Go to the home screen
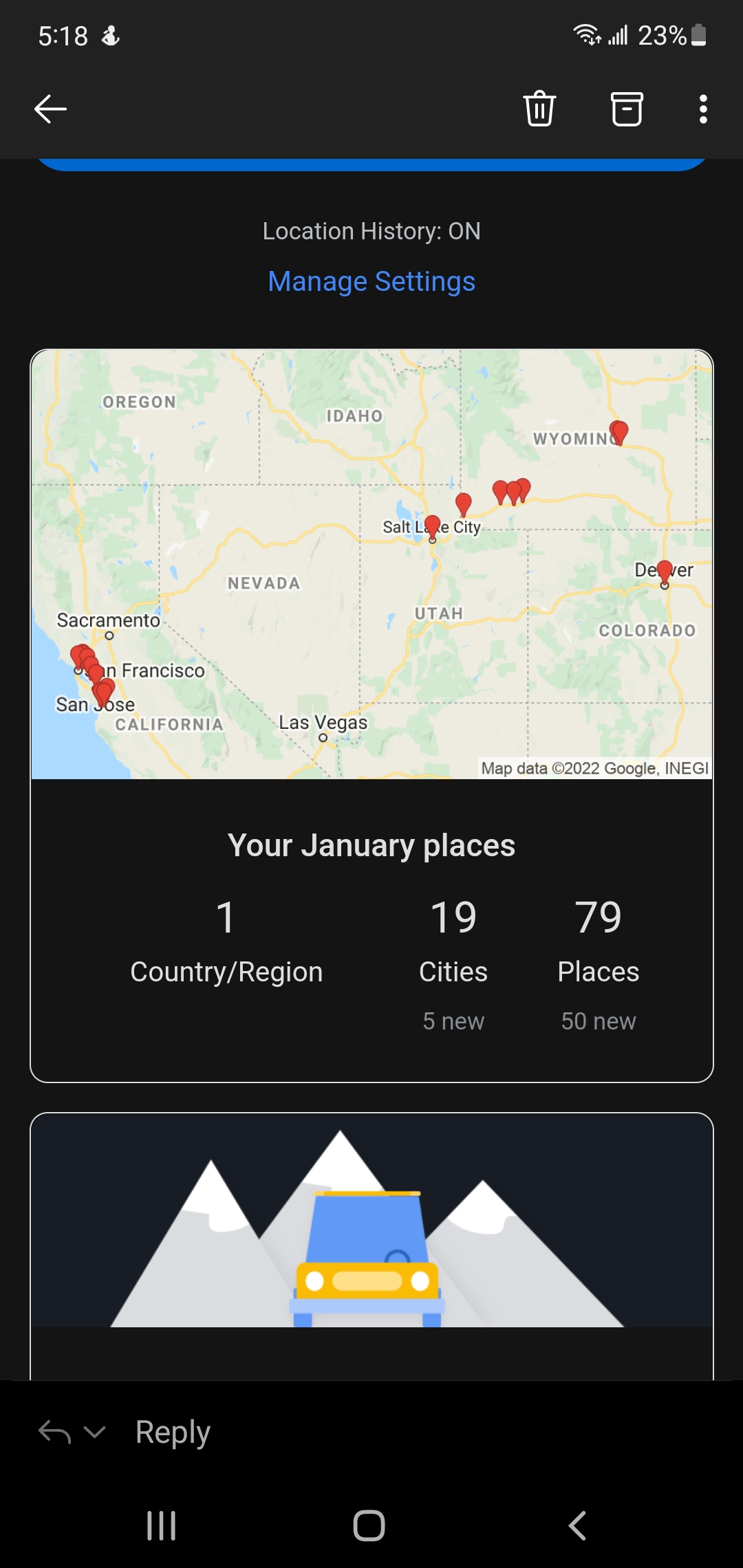Screen dimensions: 743x1568 click(x=369, y=1525)
